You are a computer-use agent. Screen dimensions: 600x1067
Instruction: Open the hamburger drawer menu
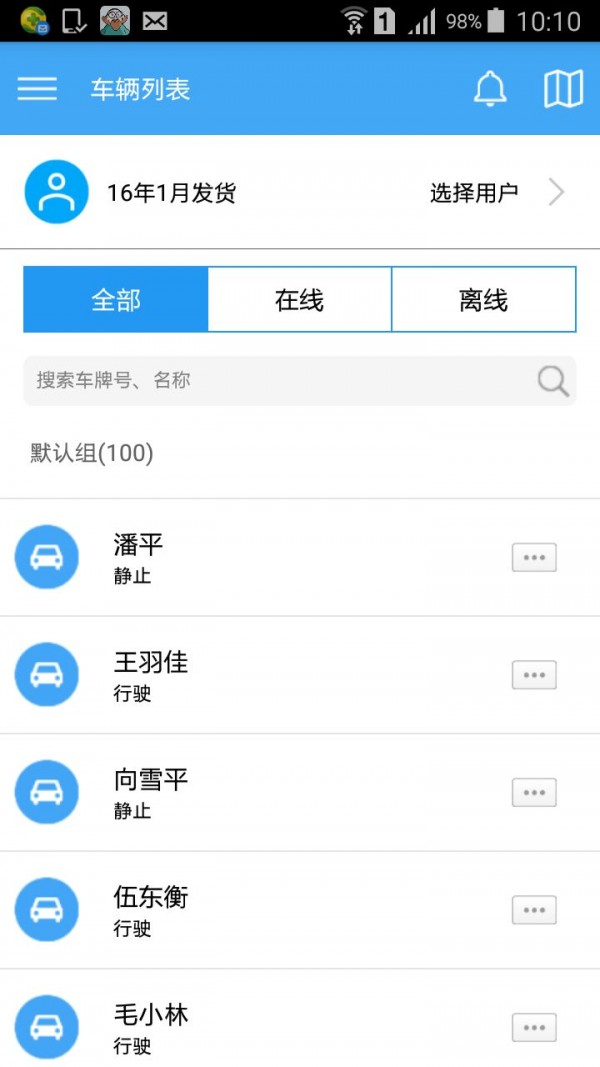[x=37, y=89]
